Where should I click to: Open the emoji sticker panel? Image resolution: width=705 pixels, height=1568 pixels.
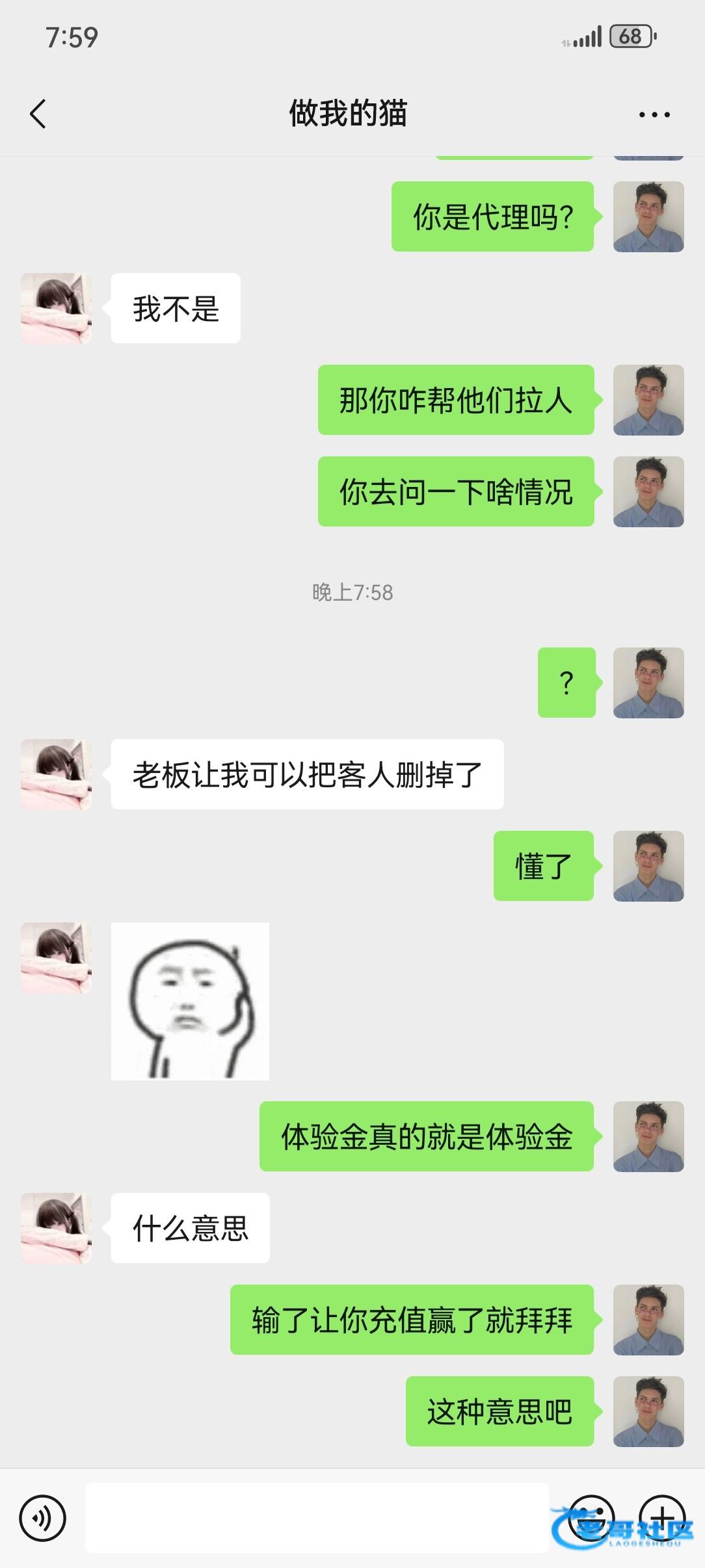[x=591, y=1519]
